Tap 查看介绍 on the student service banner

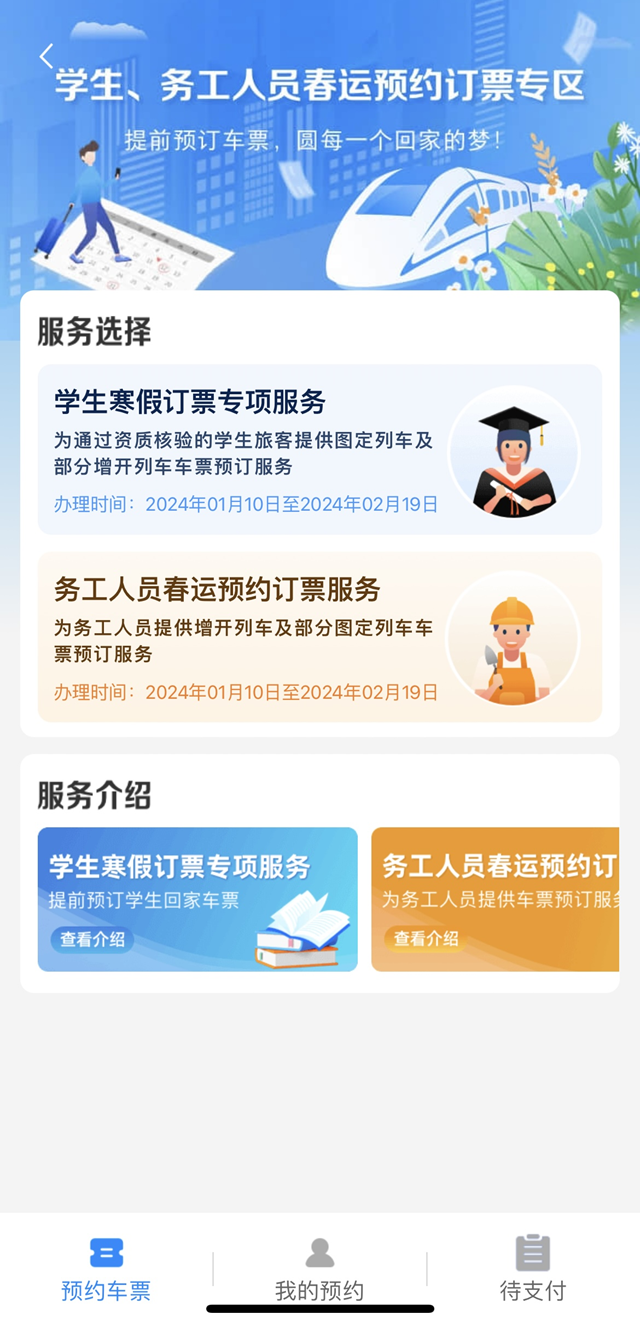[92, 939]
